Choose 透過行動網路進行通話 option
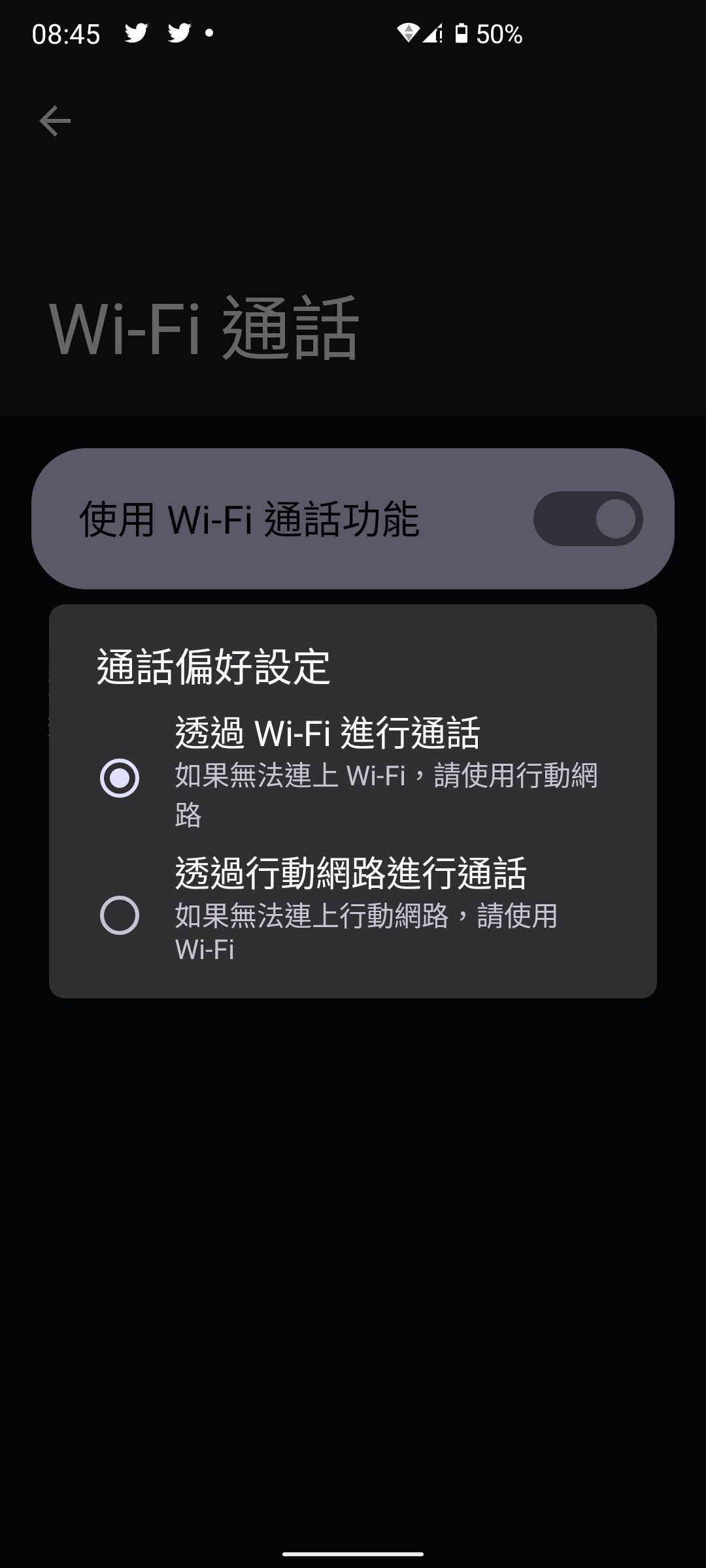This screenshot has height=1568, width=706. point(120,915)
